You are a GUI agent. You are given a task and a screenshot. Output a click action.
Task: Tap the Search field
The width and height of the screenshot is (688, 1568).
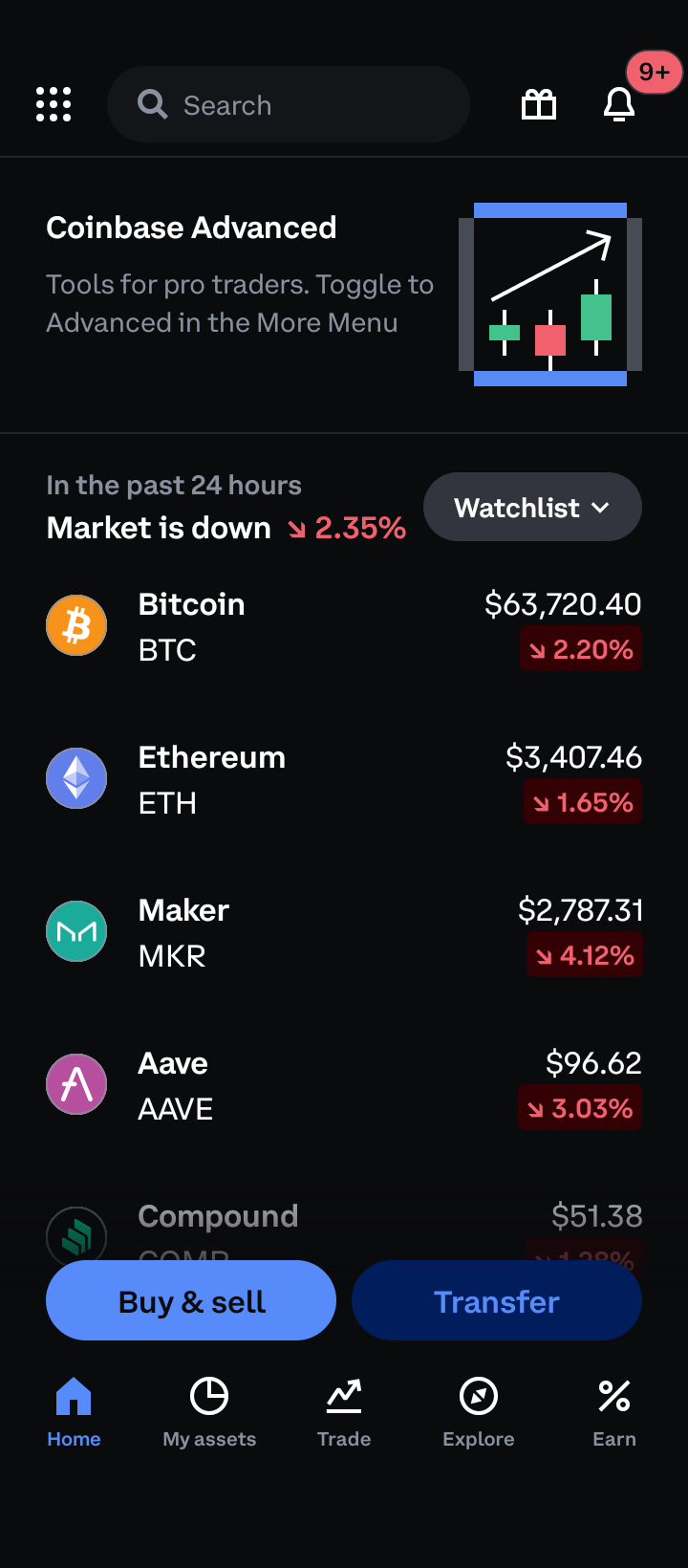[x=288, y=104]
